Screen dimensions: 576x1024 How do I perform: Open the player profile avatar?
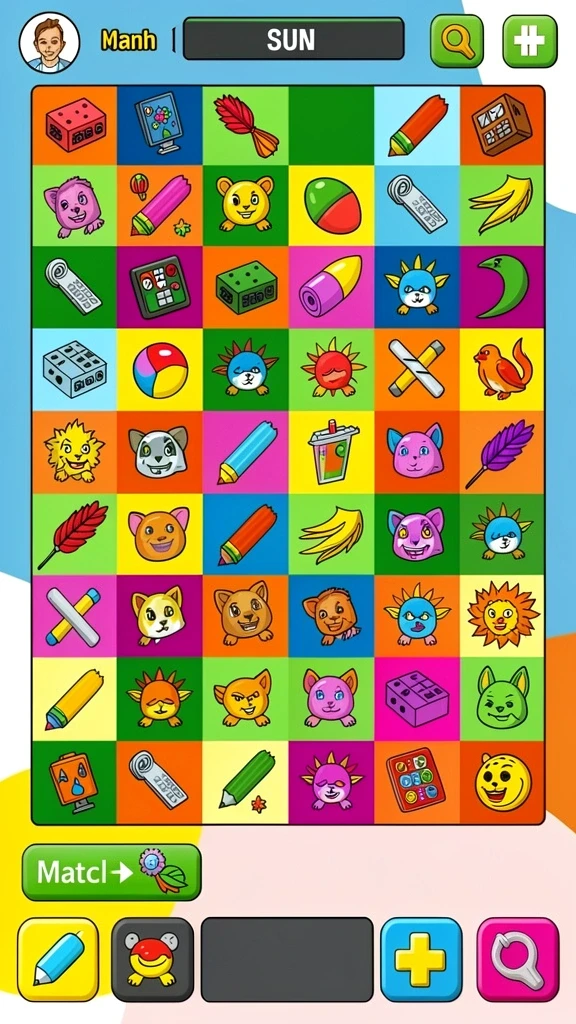click(x=50, y=42)
